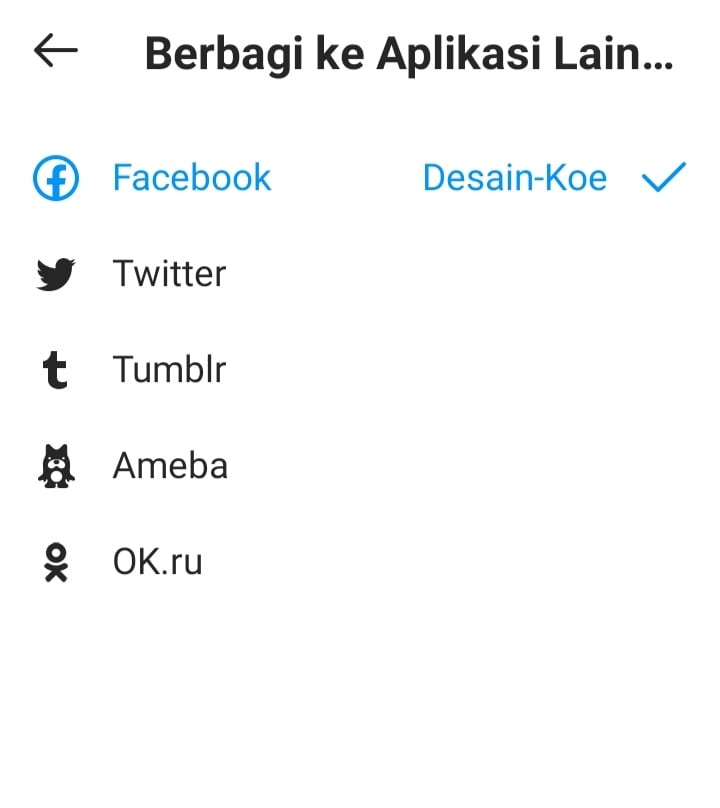The height and width of the screenshot is (808, 720).
Task: Choose Tumblr from the list
Action: coord(169,370)
